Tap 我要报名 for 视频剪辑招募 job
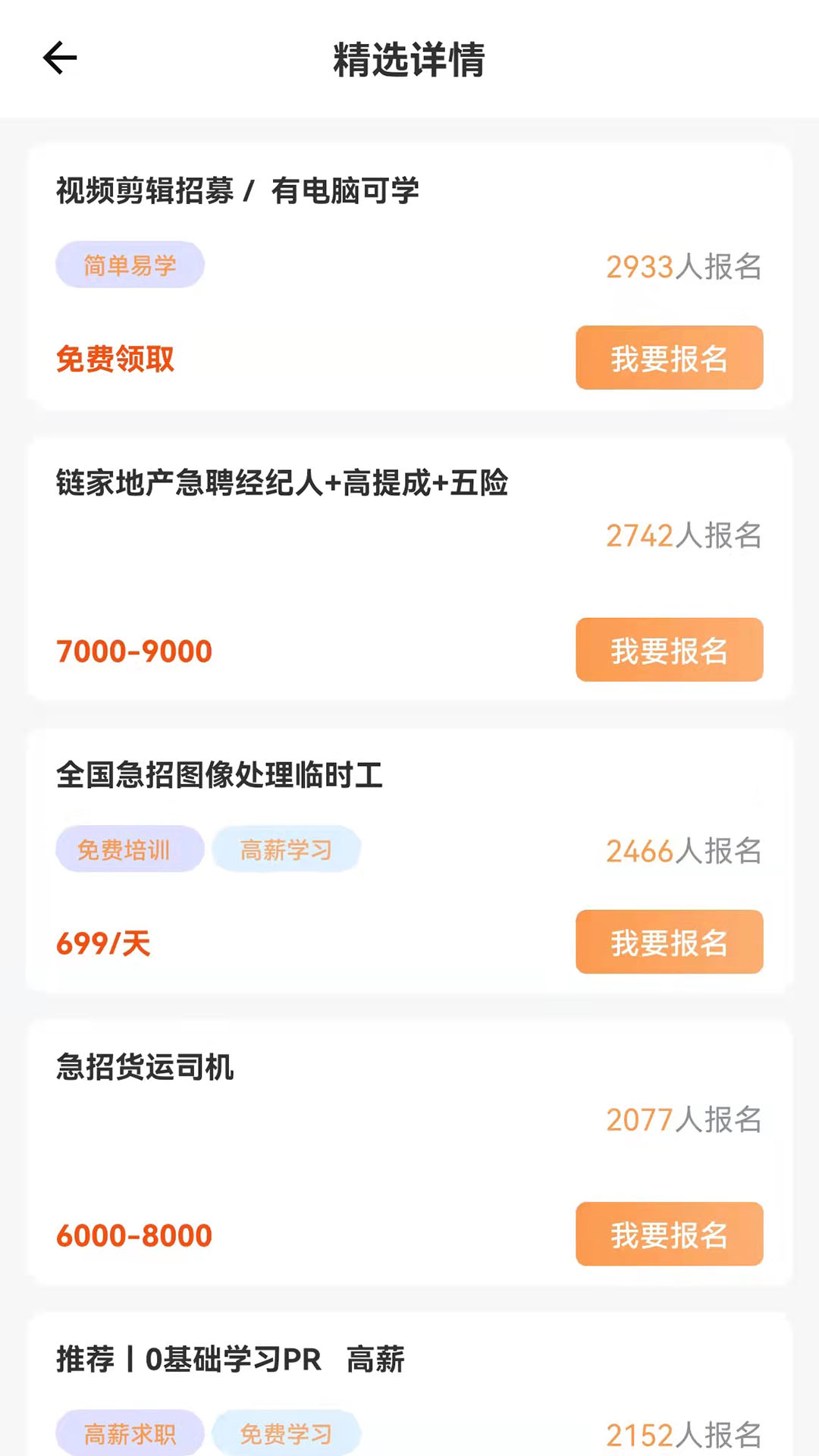The image size is (819, 1456). [x=669, y=358]
